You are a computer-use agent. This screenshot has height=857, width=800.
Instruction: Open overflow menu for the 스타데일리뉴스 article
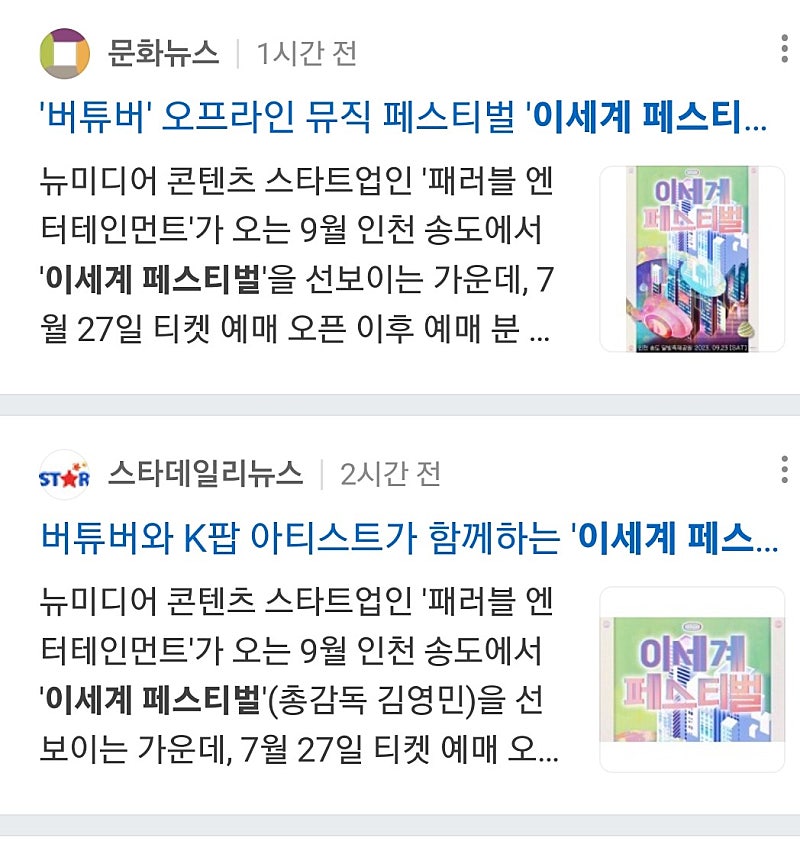coord(785,470)
